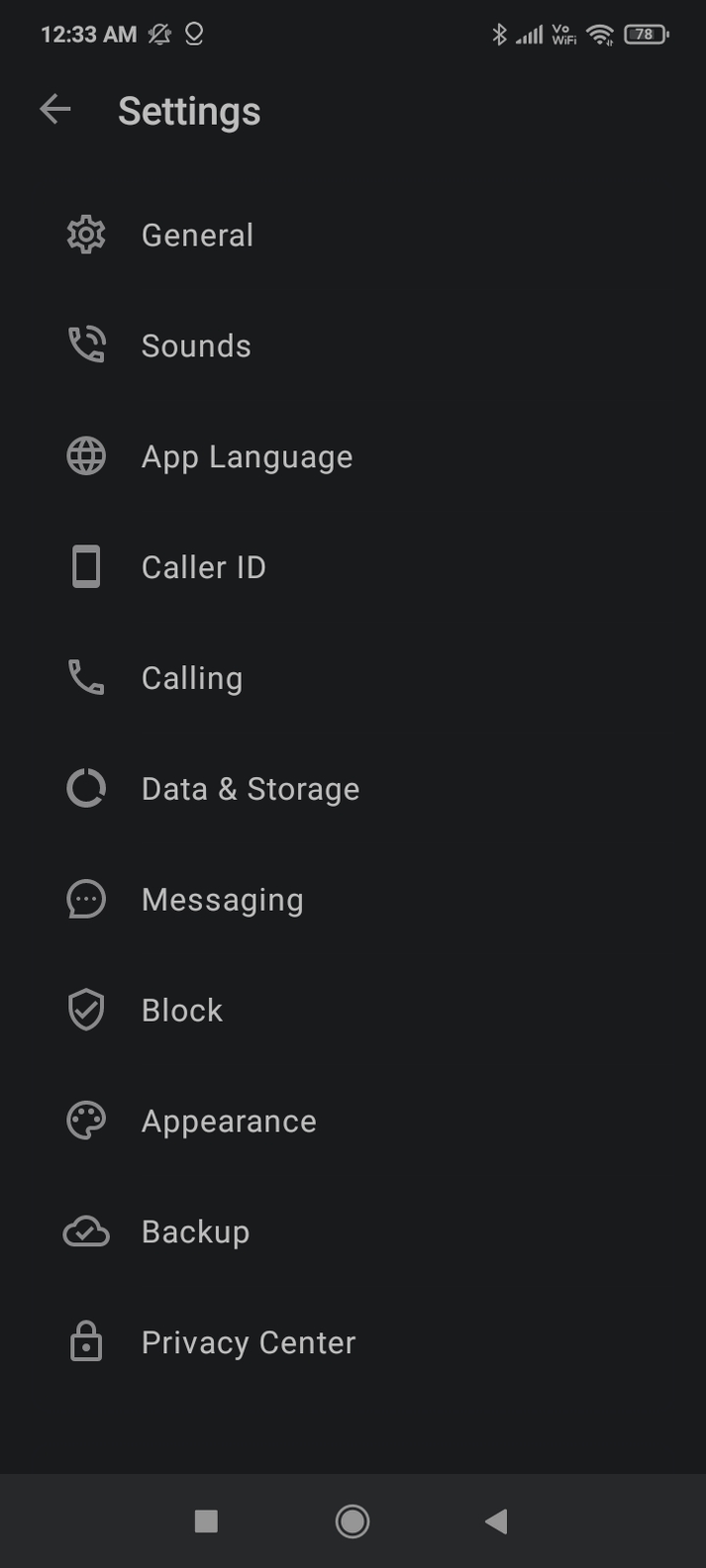Go back using the top arrow

(x=55, y=110)
